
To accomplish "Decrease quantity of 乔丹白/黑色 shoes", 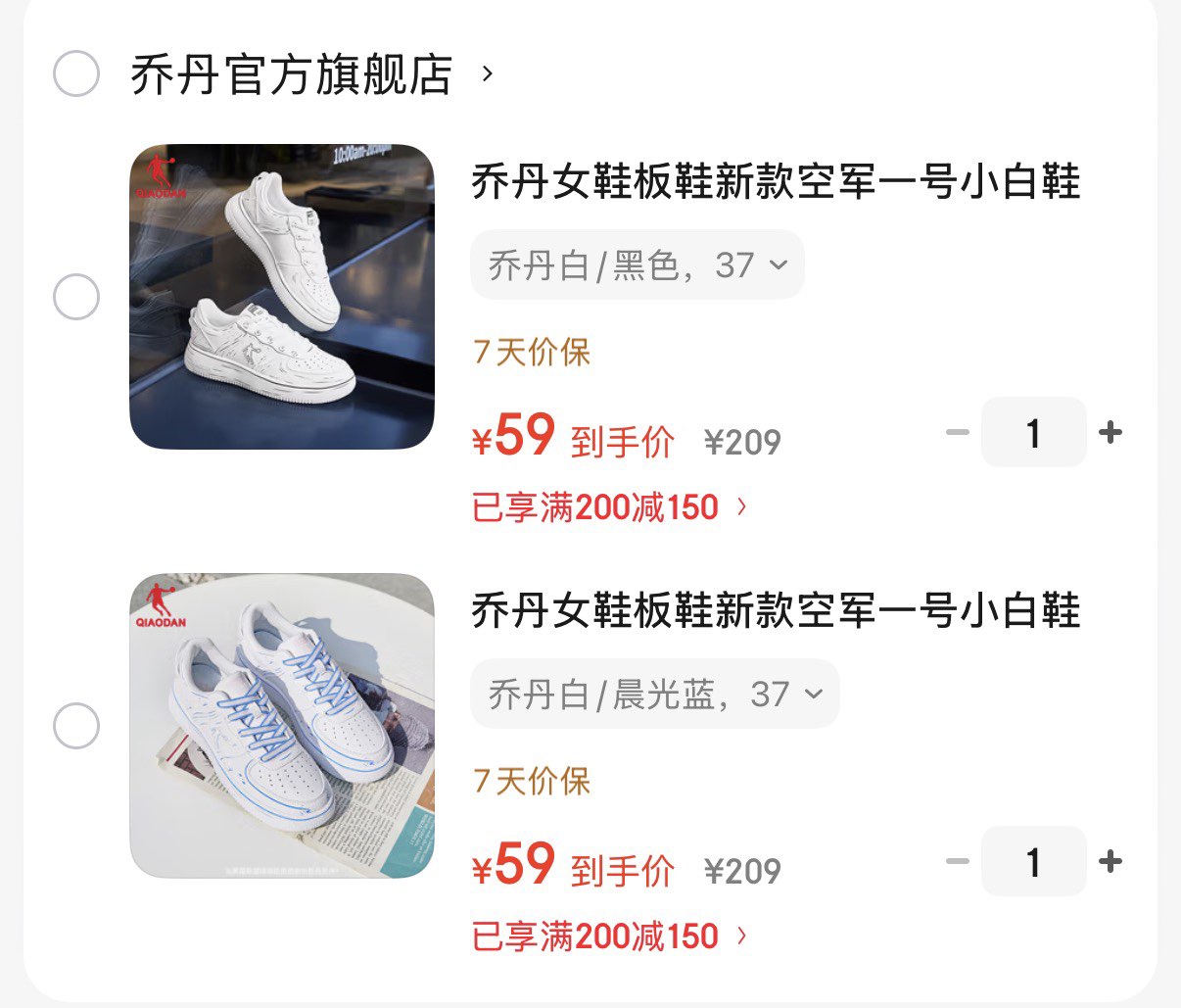I will [x=958, y=432].
